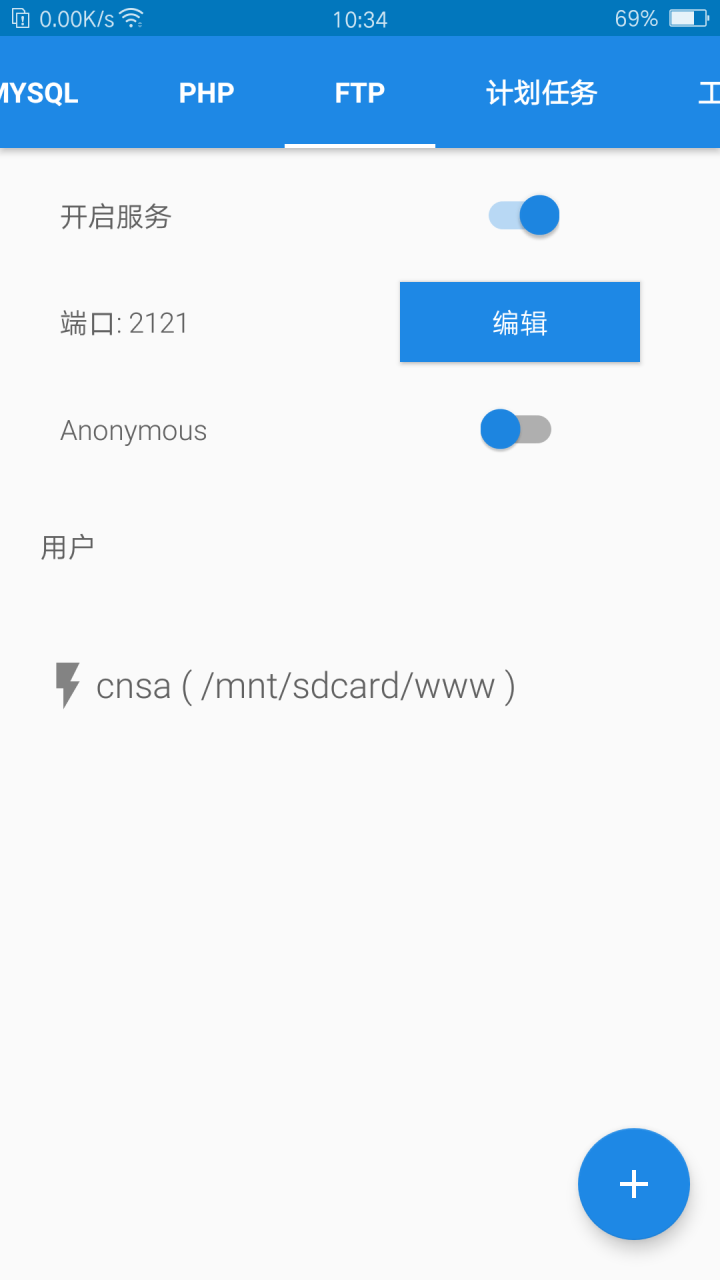Open the 计划任务 scheduled tasks tab
Screen dimensions: 720x1280
coord(540,92)
